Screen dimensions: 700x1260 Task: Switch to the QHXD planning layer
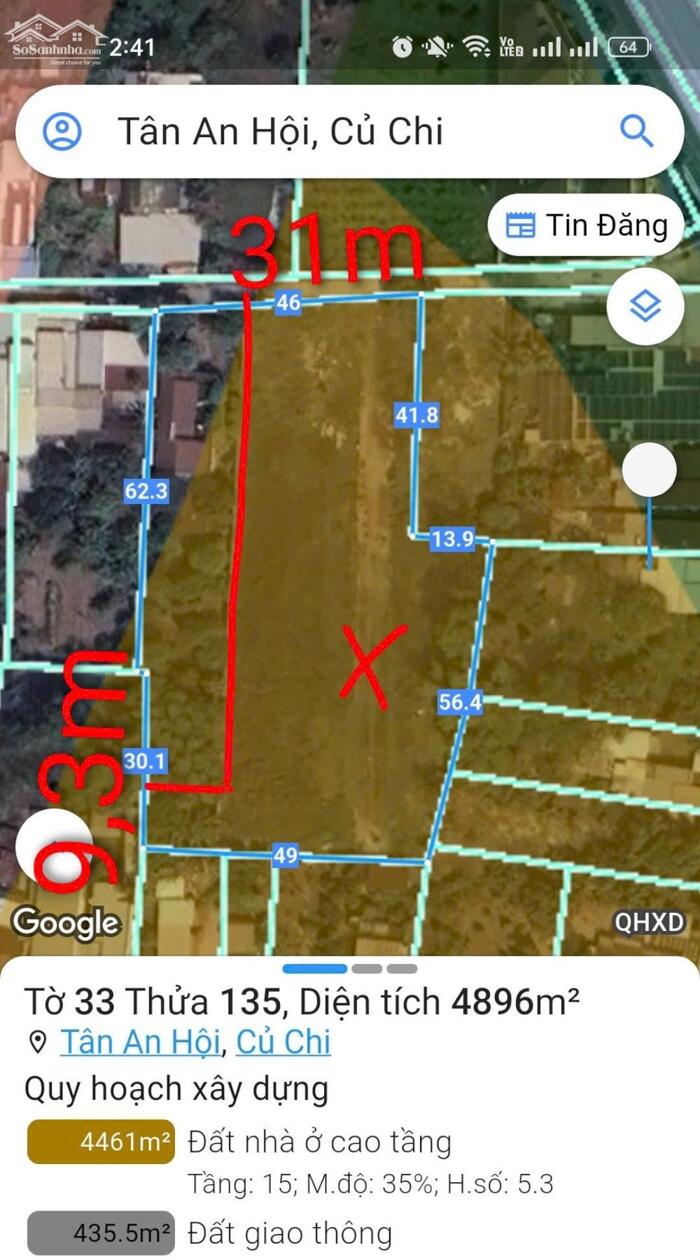[650, 922]
